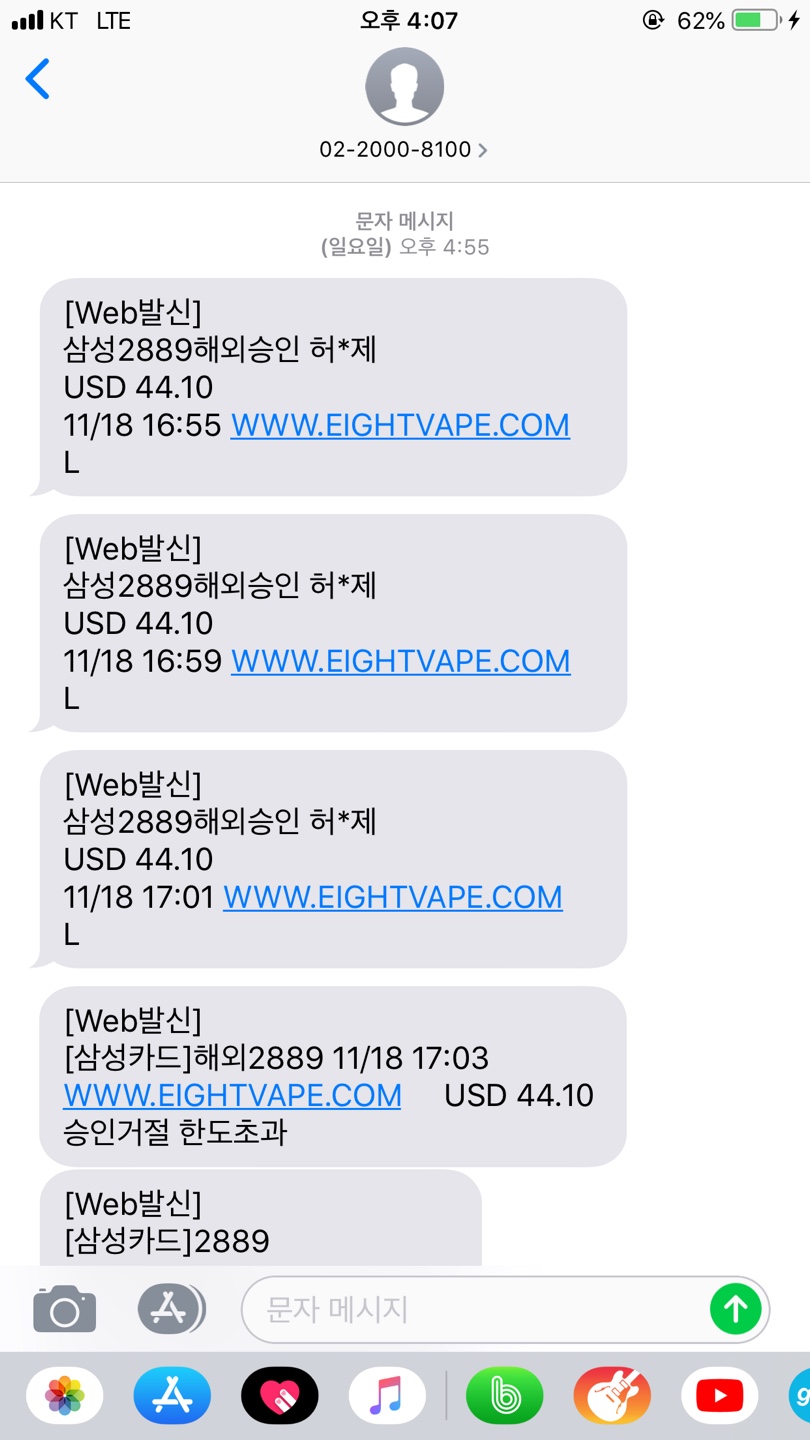Open the camera to attach a photo
This screenshot has width=810, height=1440.
tap(65, 1309)
